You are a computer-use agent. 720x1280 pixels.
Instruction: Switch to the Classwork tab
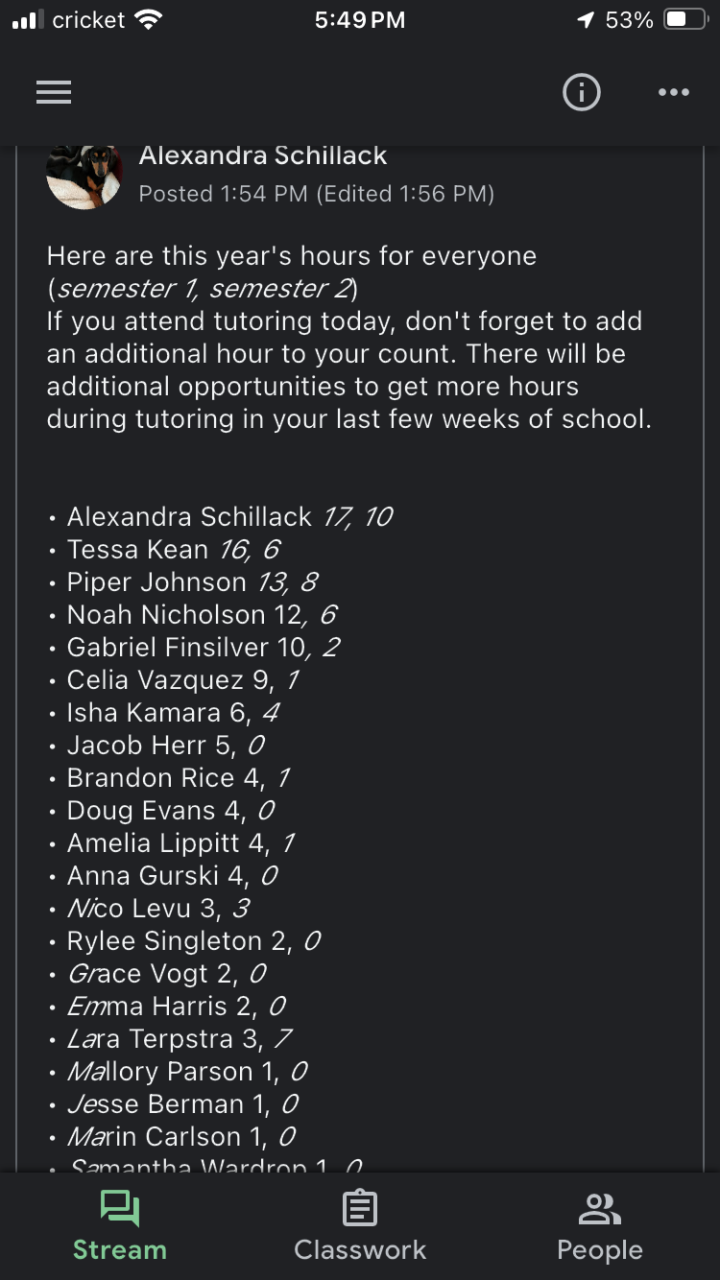pos(360,1226)
